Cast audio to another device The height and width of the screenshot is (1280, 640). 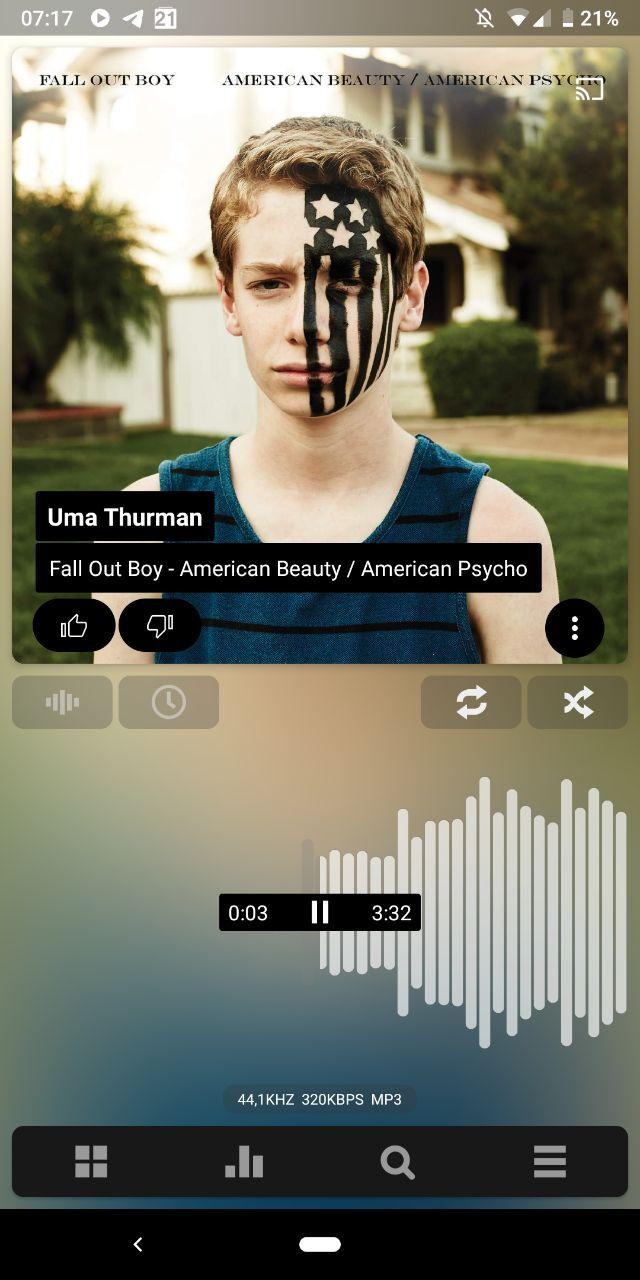590,88
